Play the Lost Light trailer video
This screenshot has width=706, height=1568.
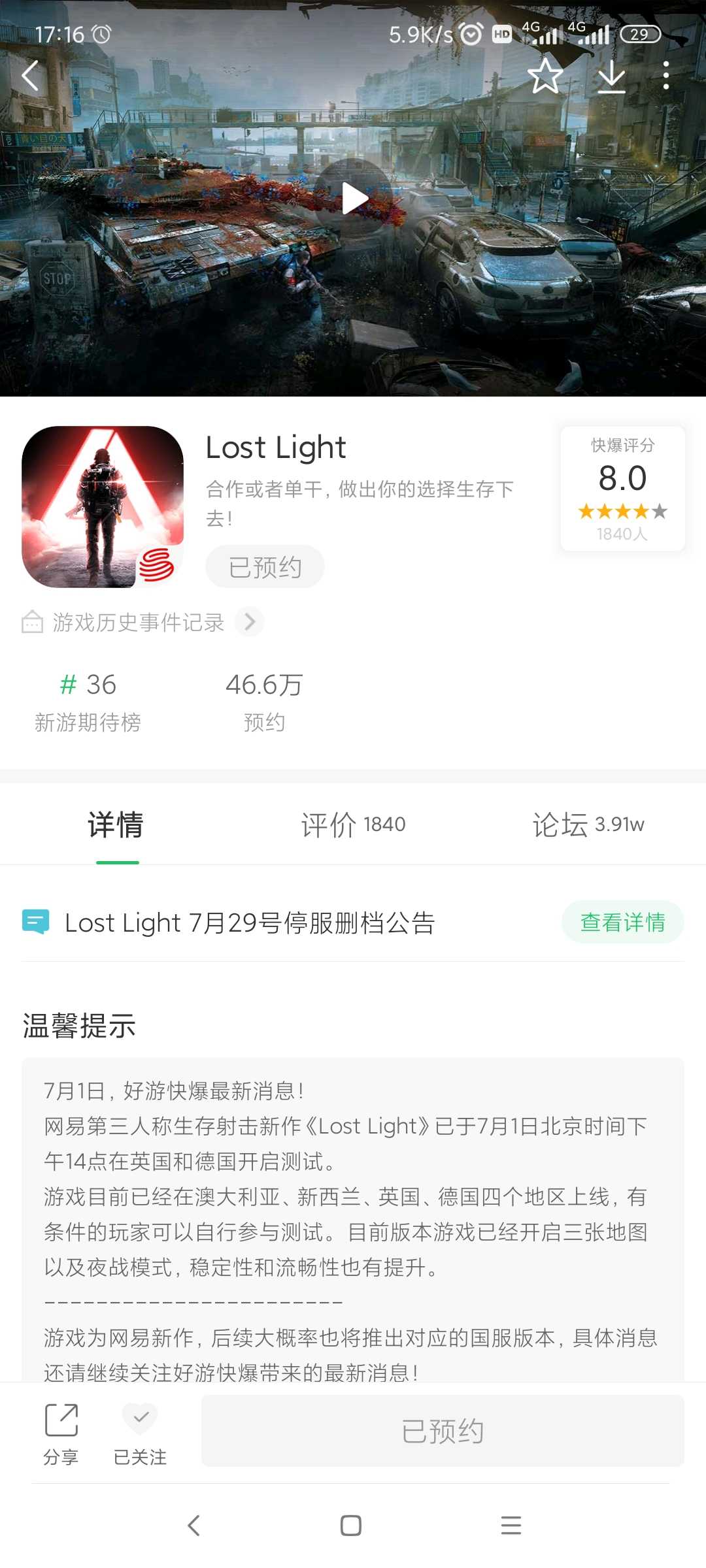[354, 199]
